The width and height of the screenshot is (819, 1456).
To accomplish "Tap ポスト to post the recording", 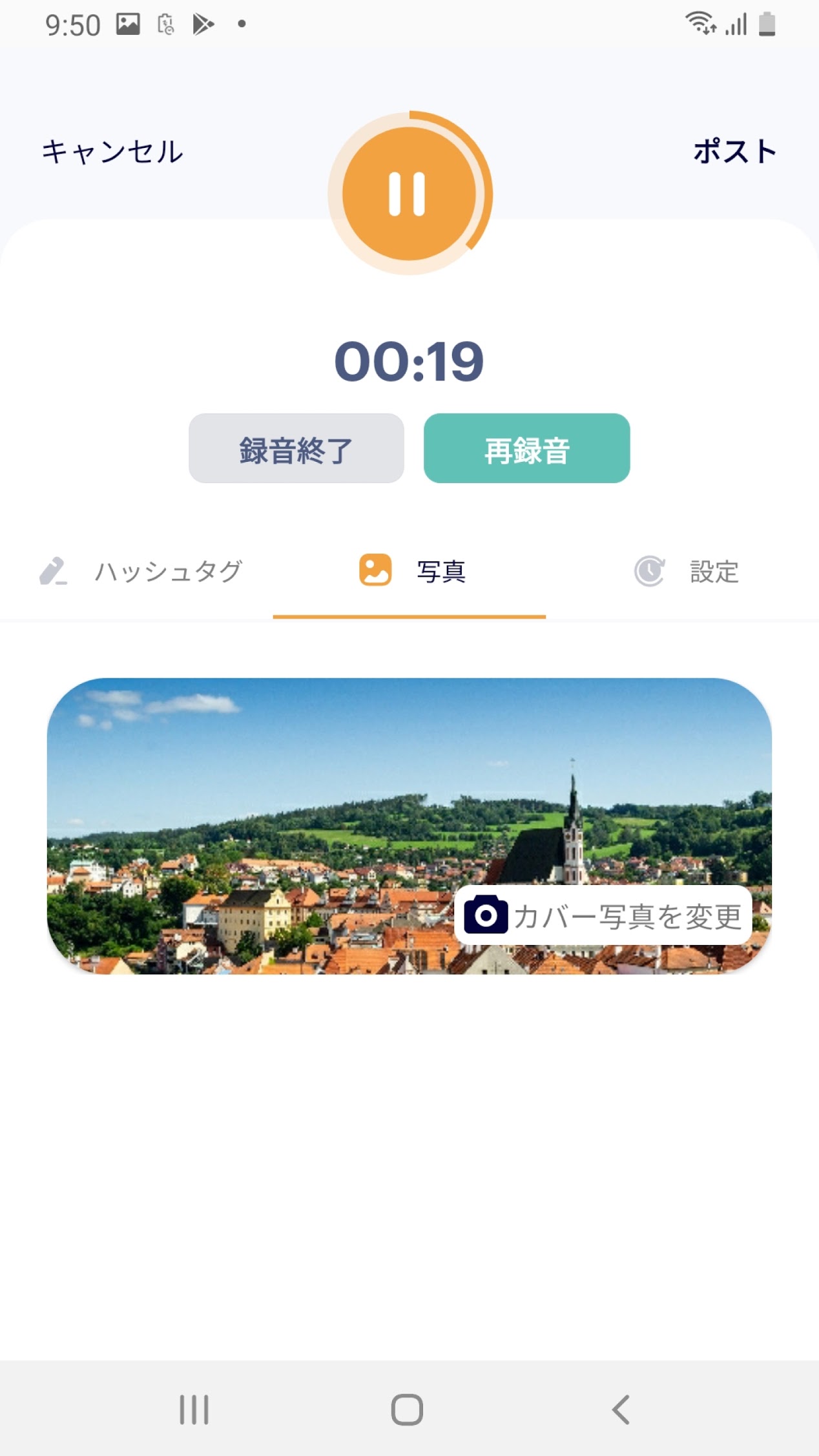I will (735, 151).
